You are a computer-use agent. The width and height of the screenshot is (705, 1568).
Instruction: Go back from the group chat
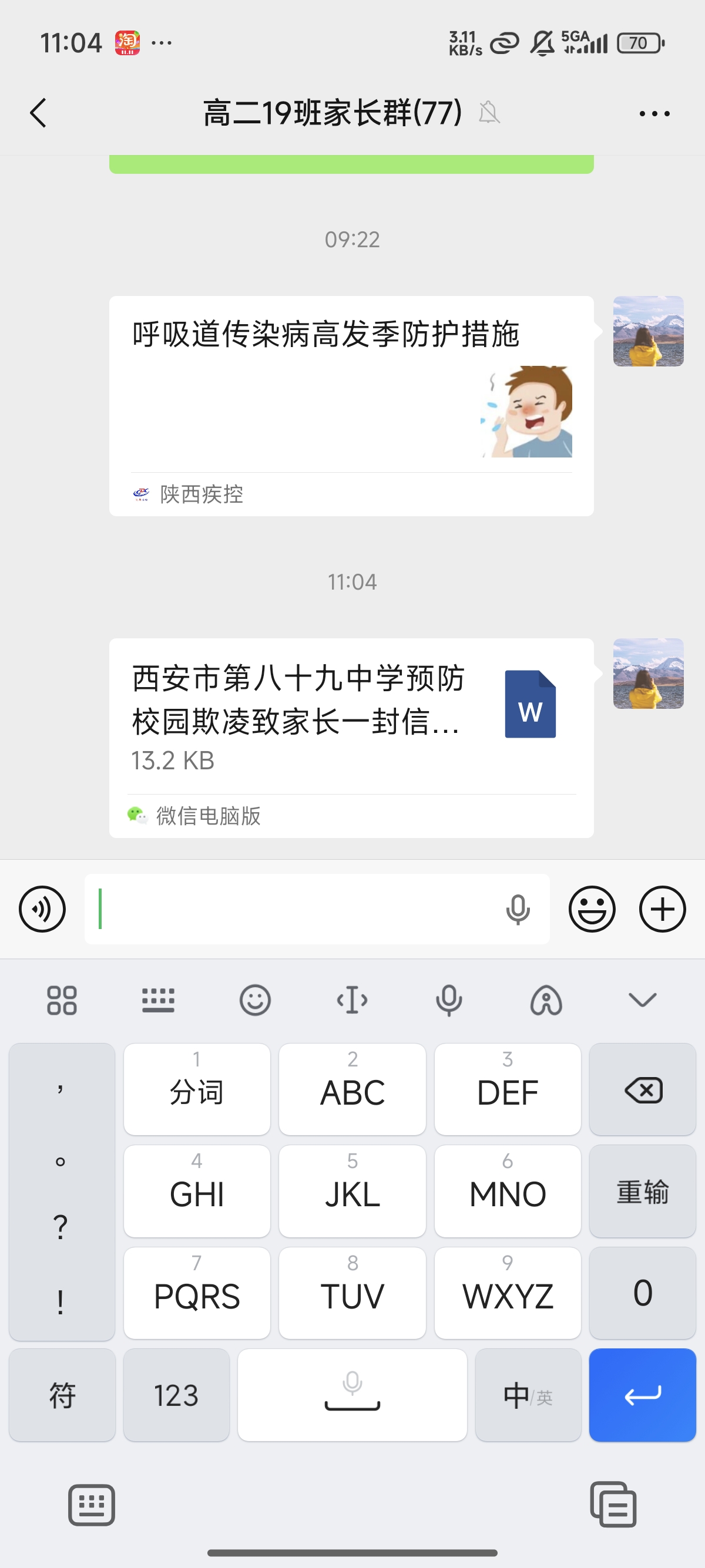click(38, 113)
